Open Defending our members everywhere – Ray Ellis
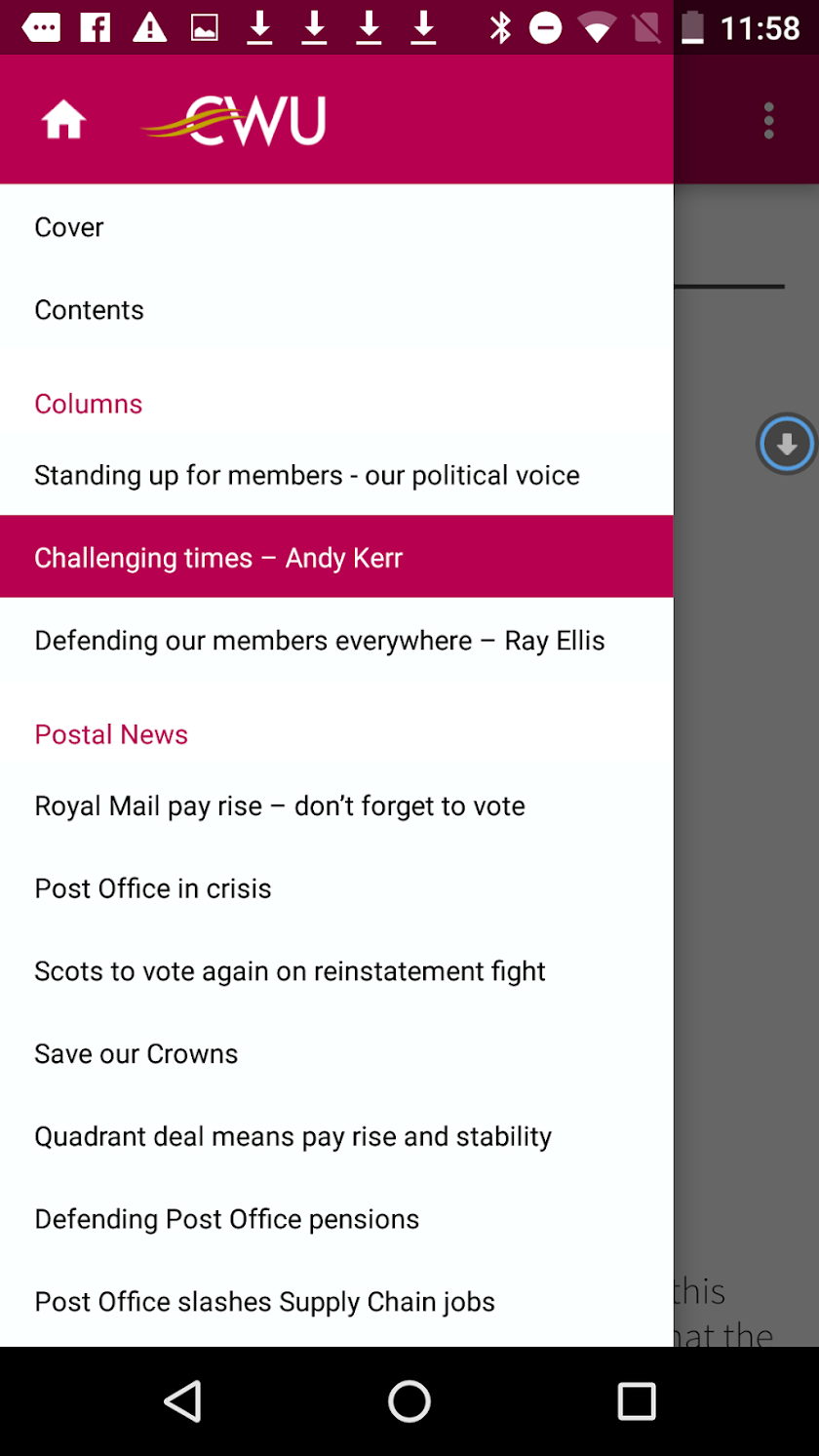 [319, 641]
